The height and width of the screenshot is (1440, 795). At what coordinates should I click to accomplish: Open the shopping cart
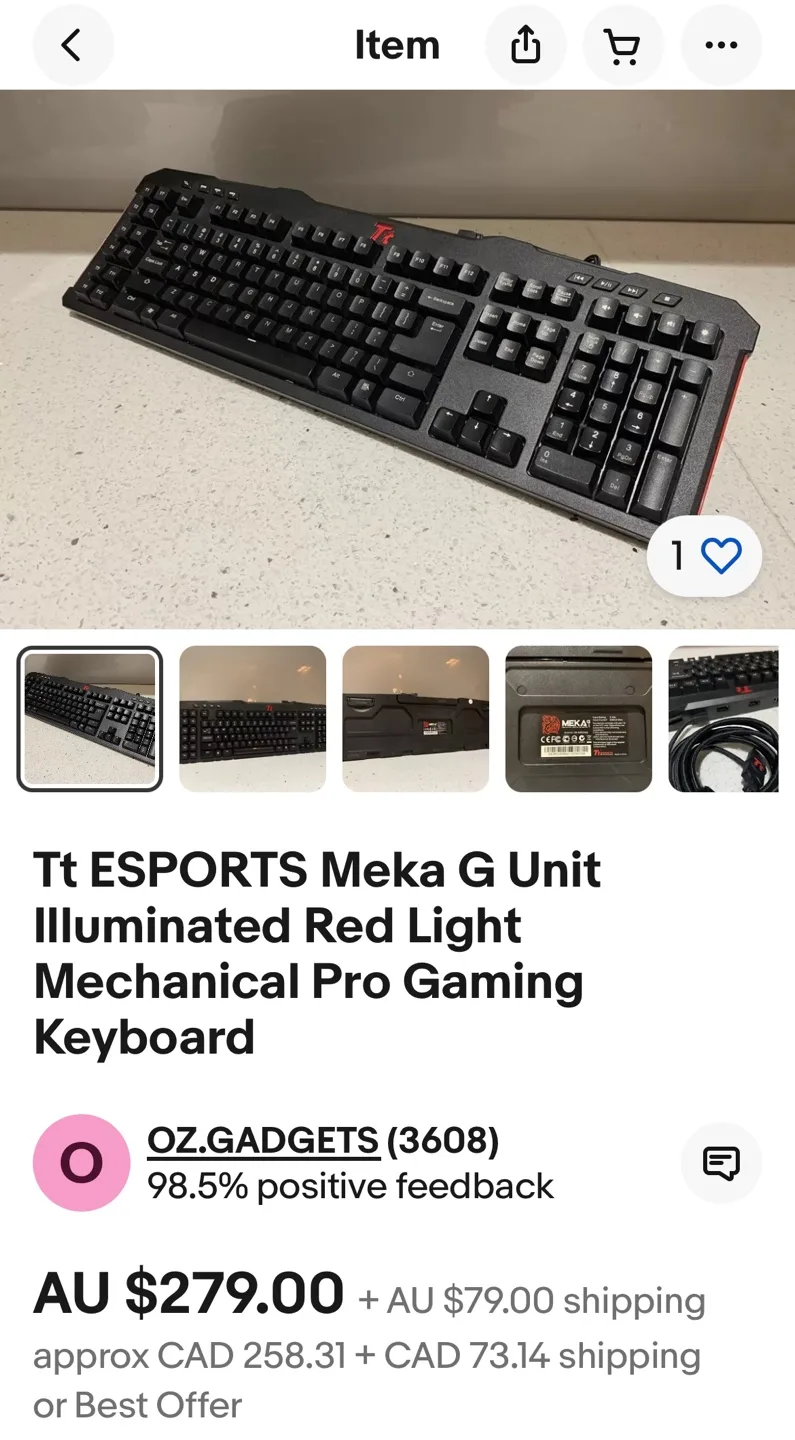click(x=623, y=45)
